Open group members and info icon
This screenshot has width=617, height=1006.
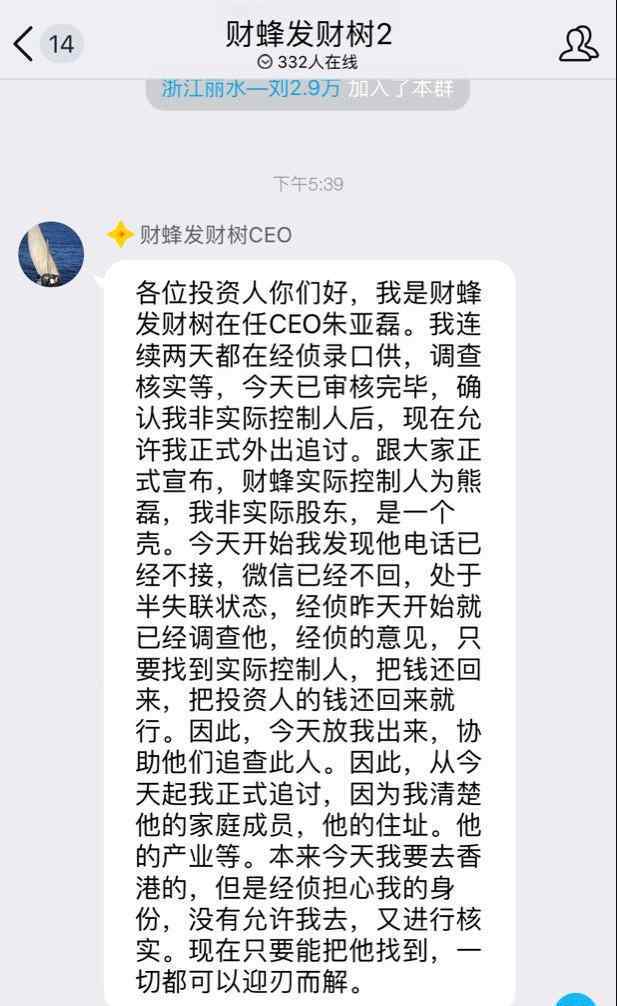pos(578,44)
